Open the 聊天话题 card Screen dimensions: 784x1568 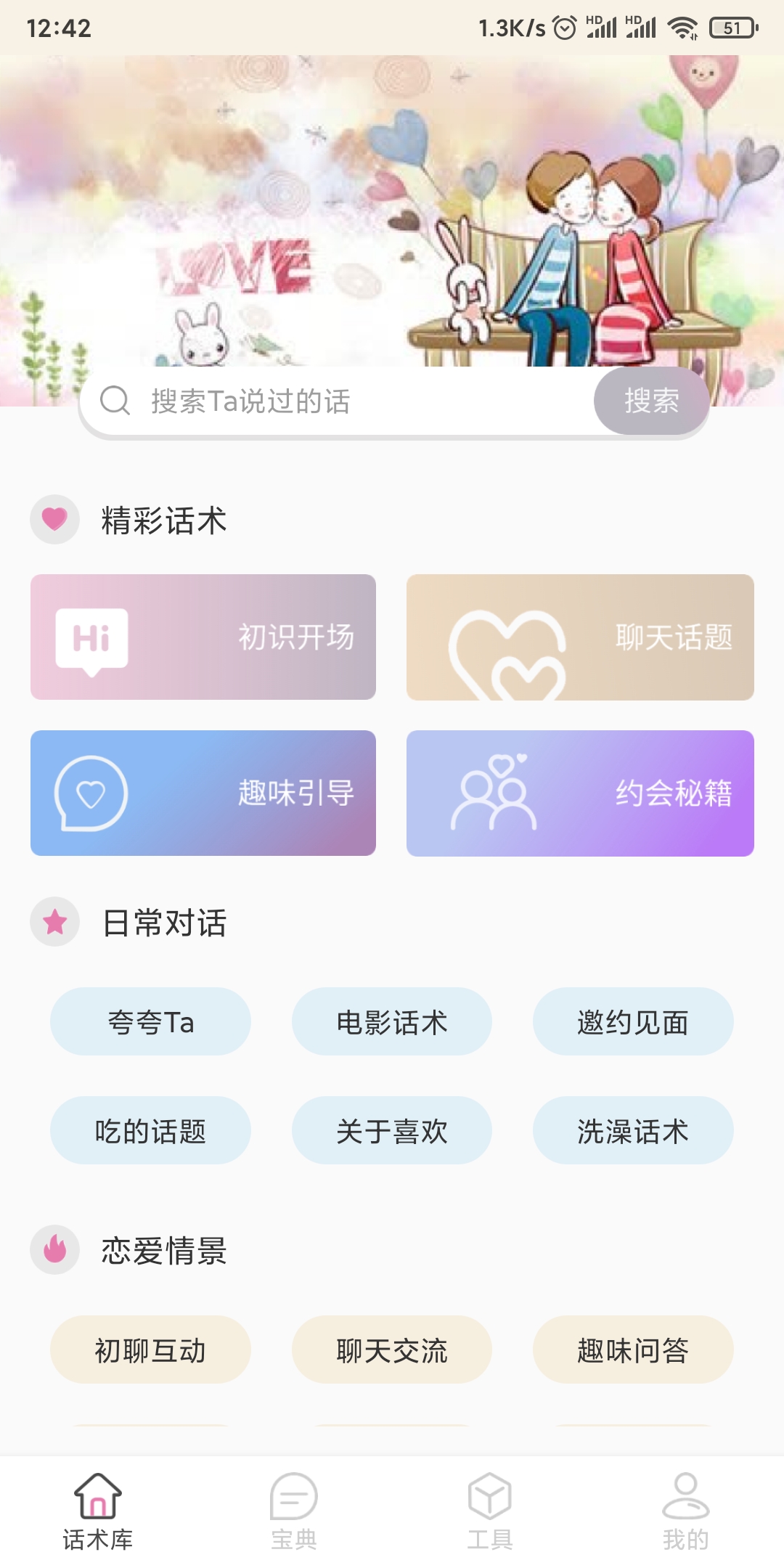coord(580,637)
